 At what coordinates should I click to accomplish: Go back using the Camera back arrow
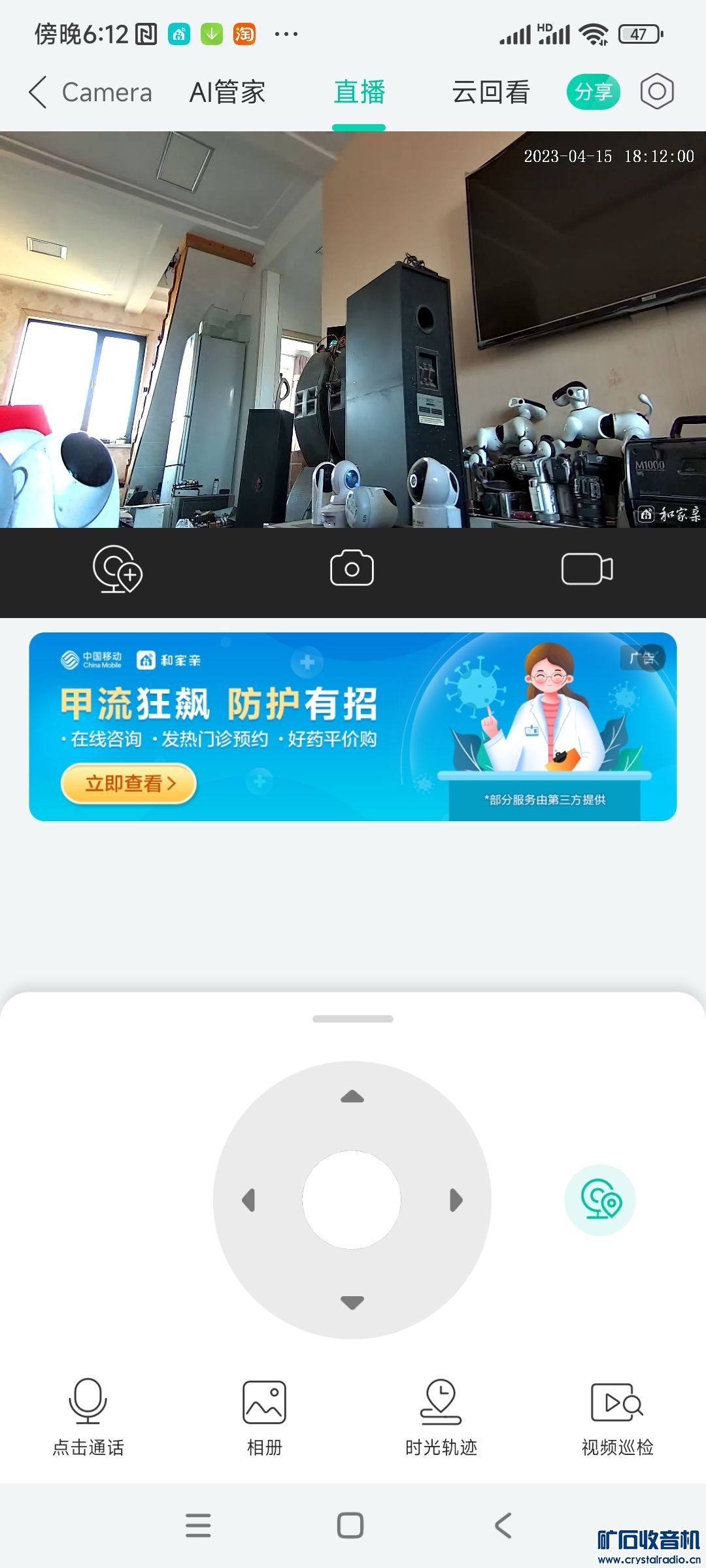(x=39, y=92)
